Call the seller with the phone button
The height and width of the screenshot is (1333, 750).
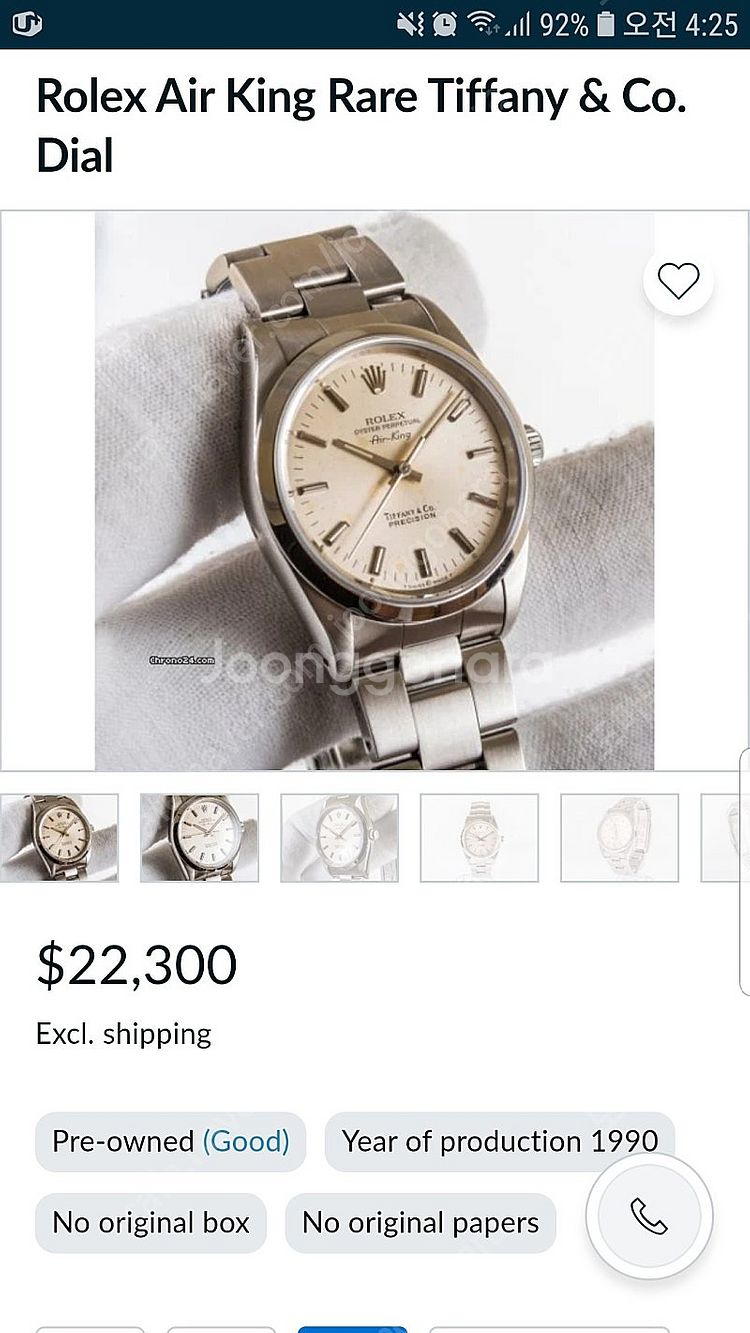[649, 1216]
